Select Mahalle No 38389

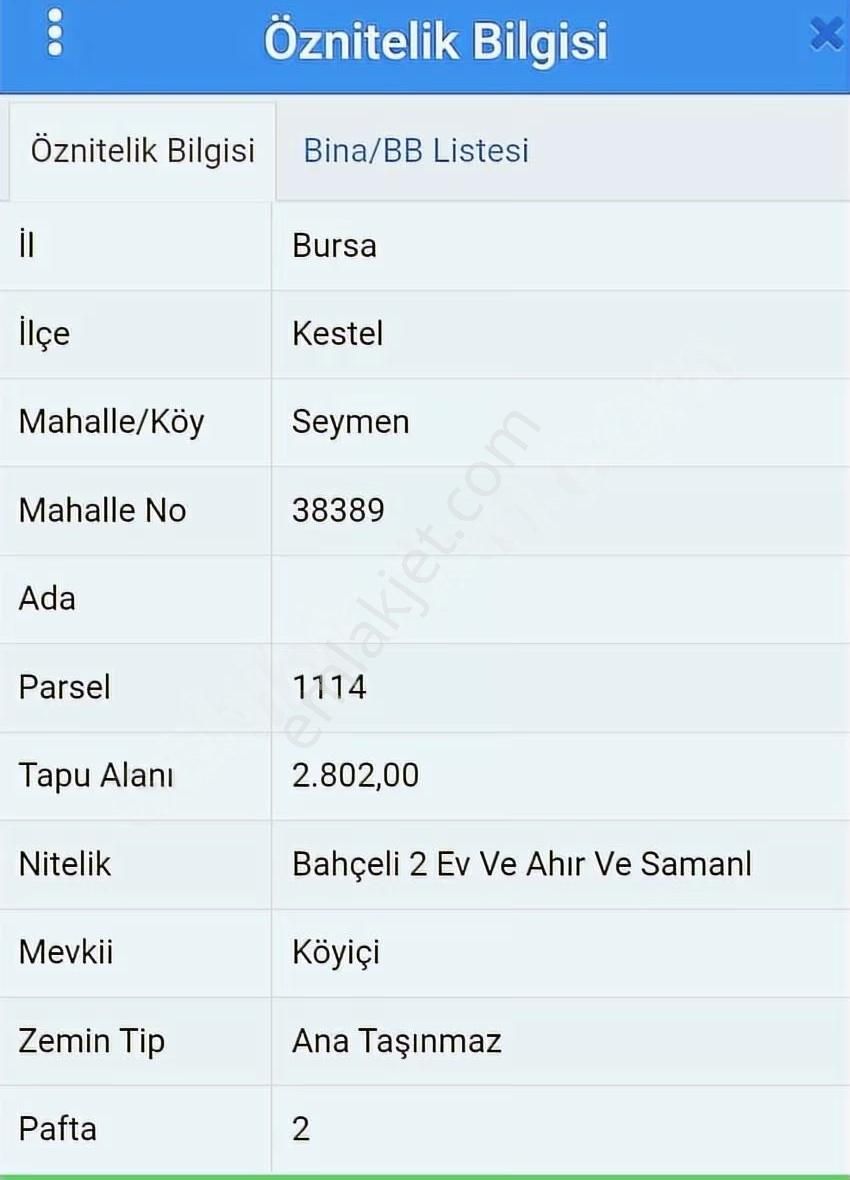click(337, 510)
